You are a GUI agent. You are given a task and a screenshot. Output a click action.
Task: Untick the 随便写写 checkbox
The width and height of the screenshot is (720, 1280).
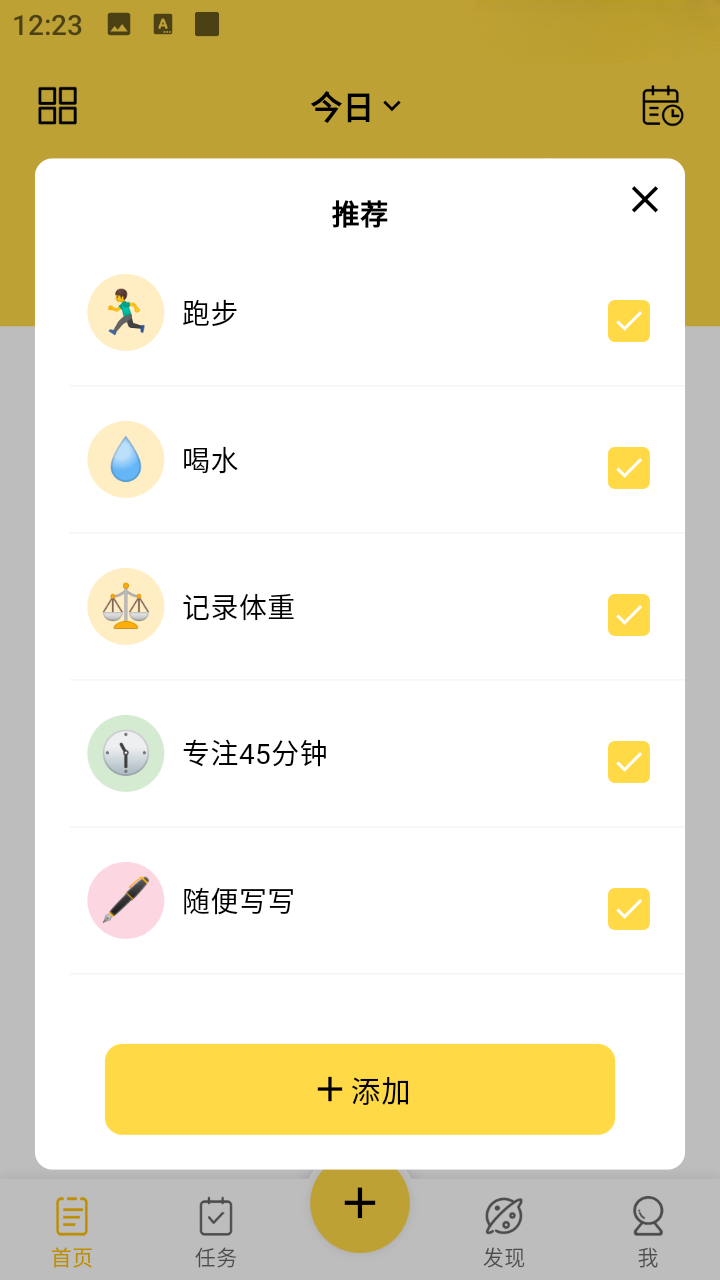[x=629, y=909]
